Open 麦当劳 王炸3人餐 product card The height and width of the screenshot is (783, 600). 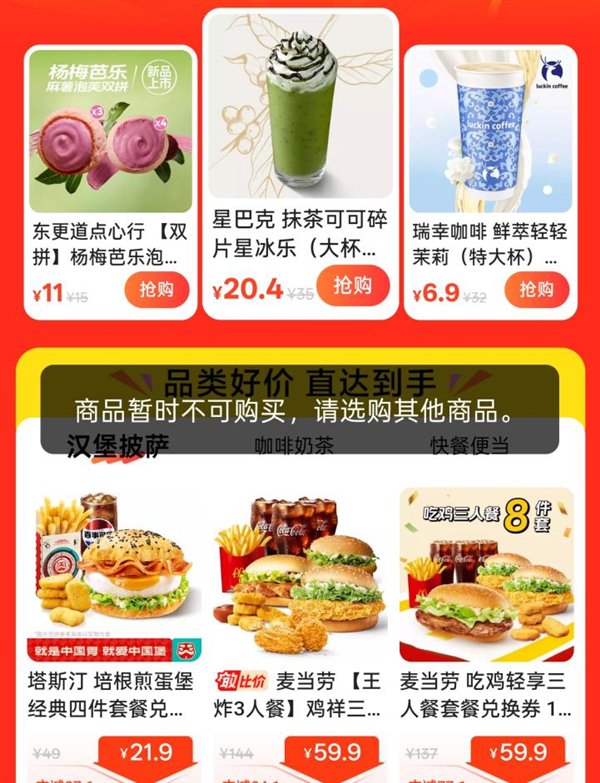pyautogui.click(x=300, y=600)
